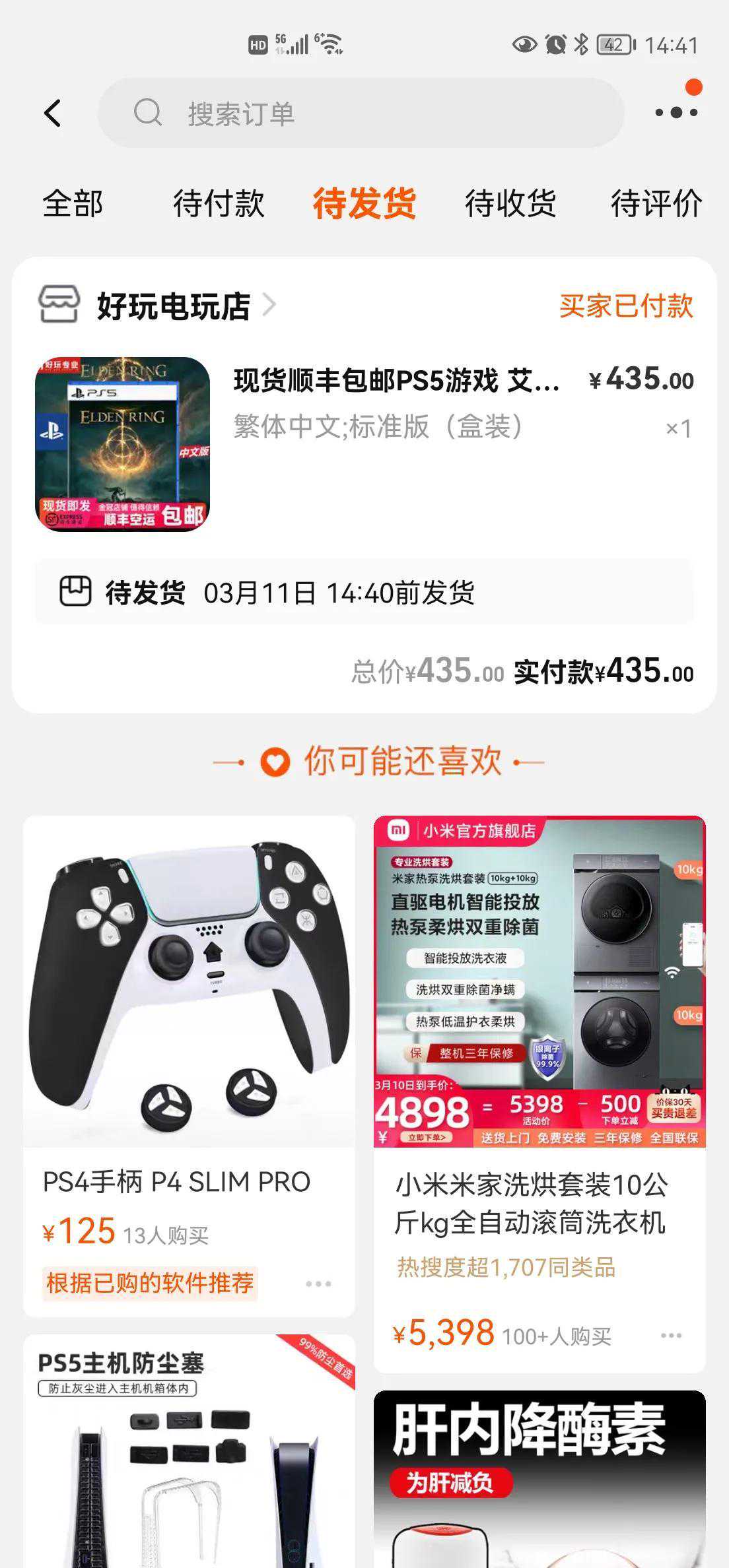The width and height of the screenshot is (729, 1568).
Task: Go back using the back arrow
Action: pyautogui.click(x=53, y=114)
